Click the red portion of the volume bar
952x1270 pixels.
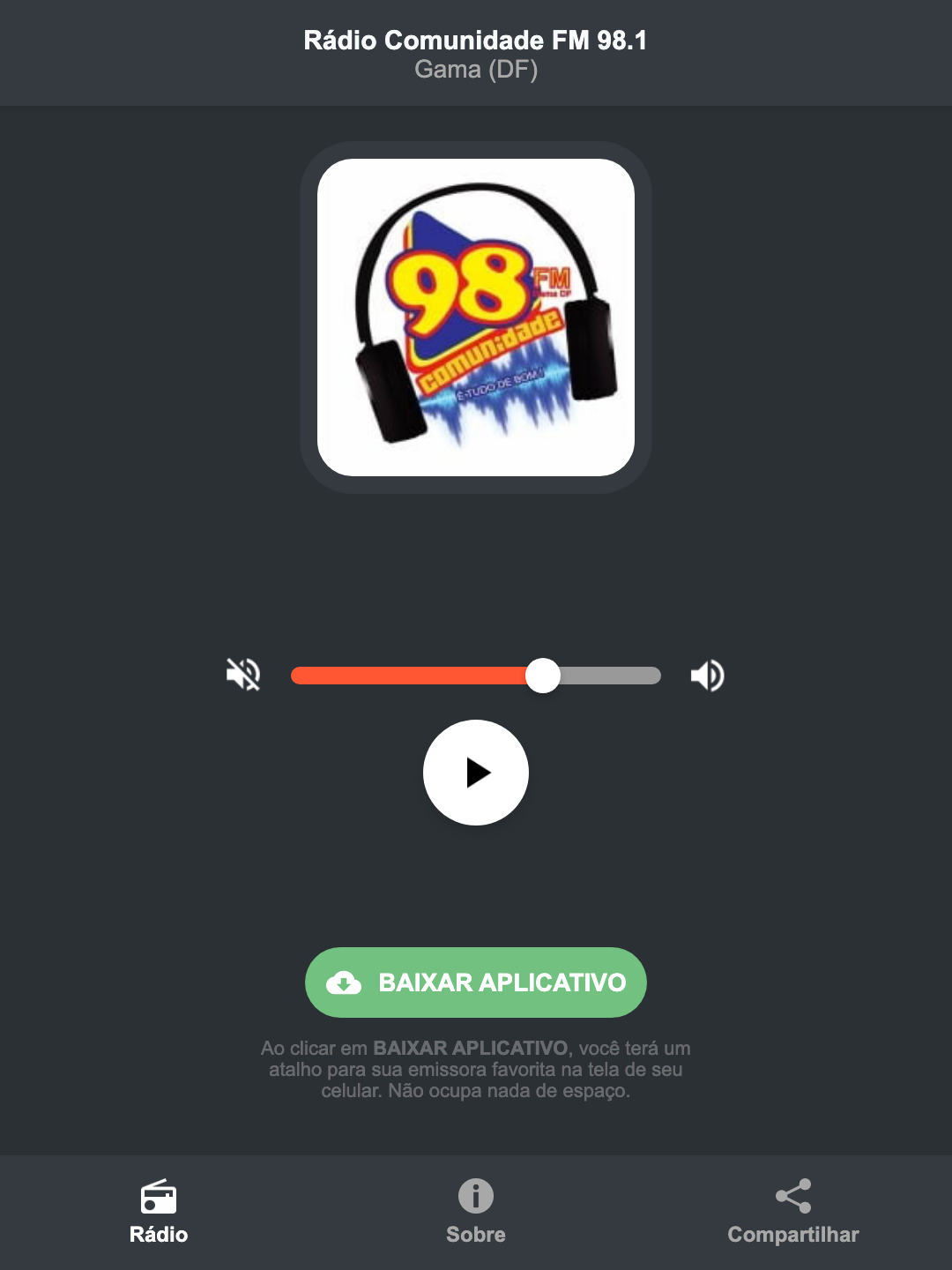pos(414,675)
